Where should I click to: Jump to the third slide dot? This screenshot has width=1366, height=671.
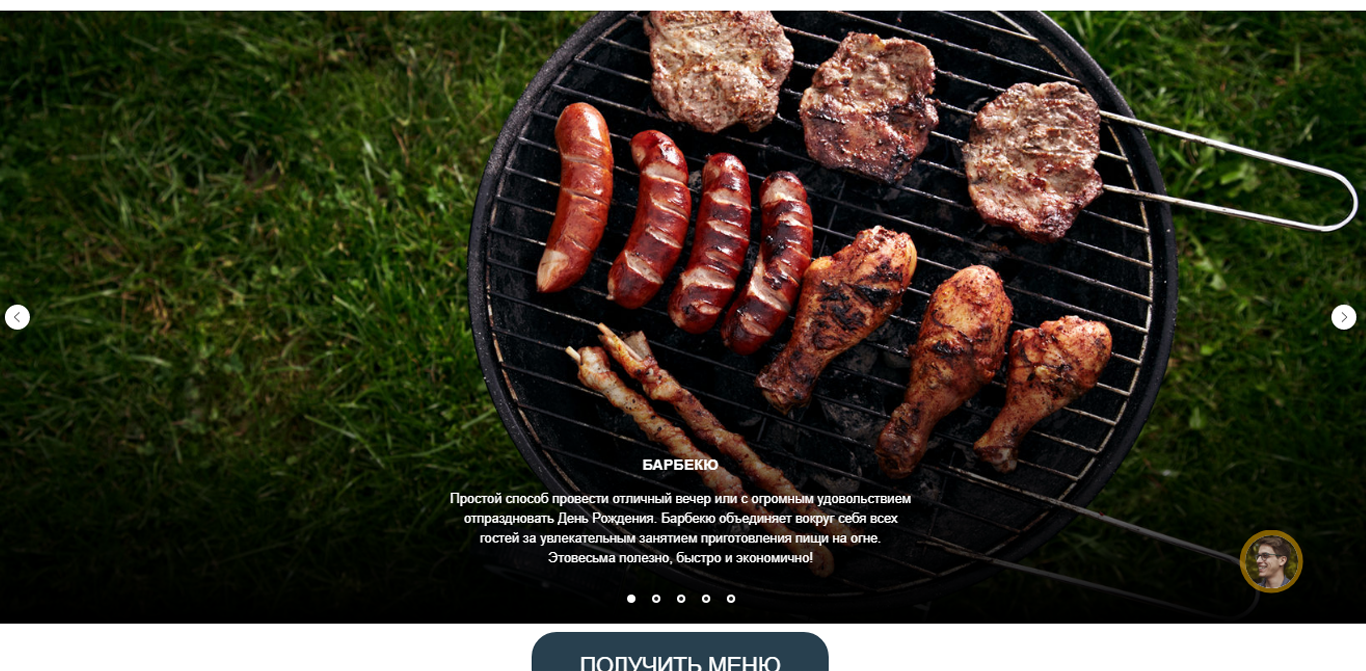(x=681, y=599)
